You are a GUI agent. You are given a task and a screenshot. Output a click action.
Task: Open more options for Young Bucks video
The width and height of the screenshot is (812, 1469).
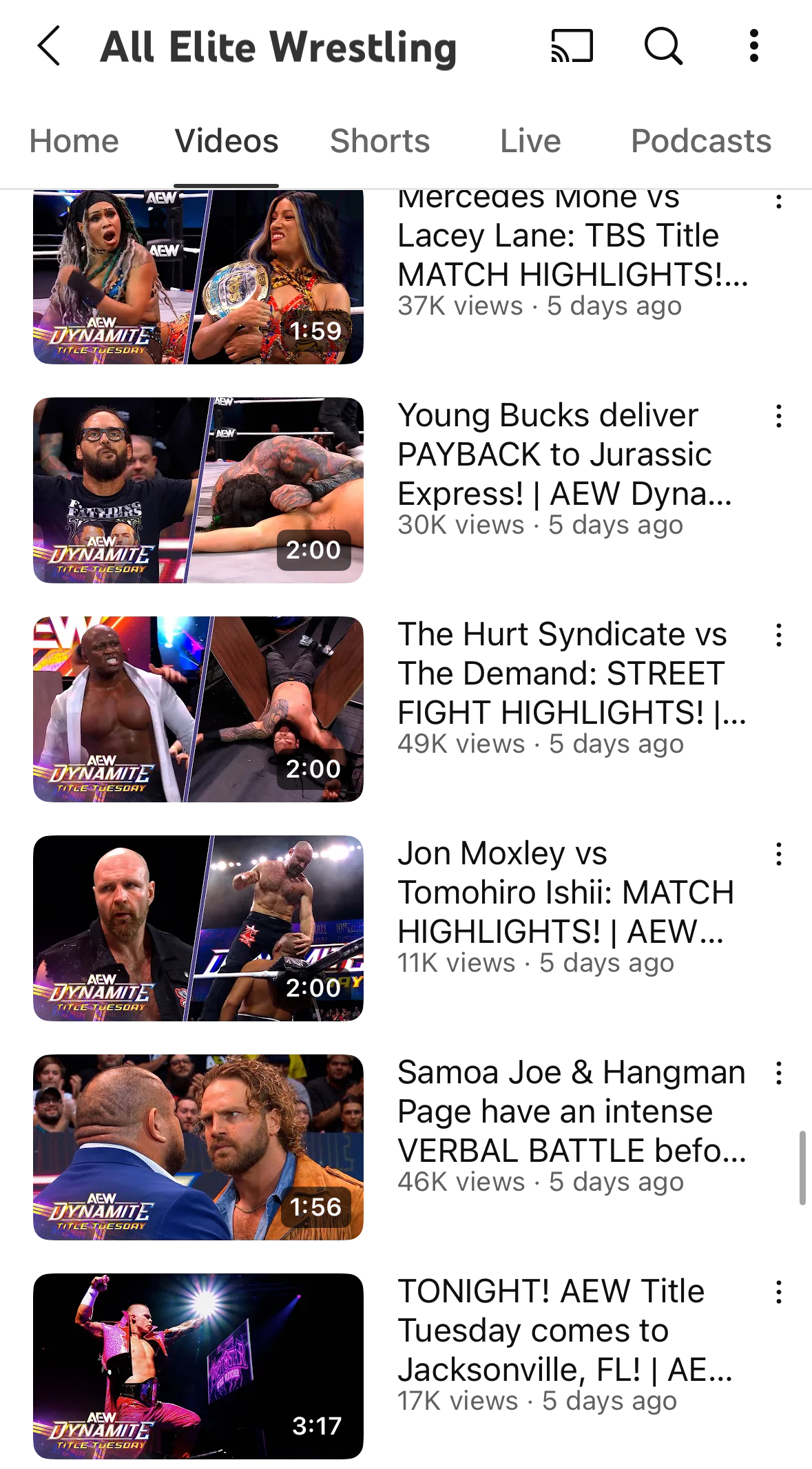pyautogui.click(x=779, y=417)
